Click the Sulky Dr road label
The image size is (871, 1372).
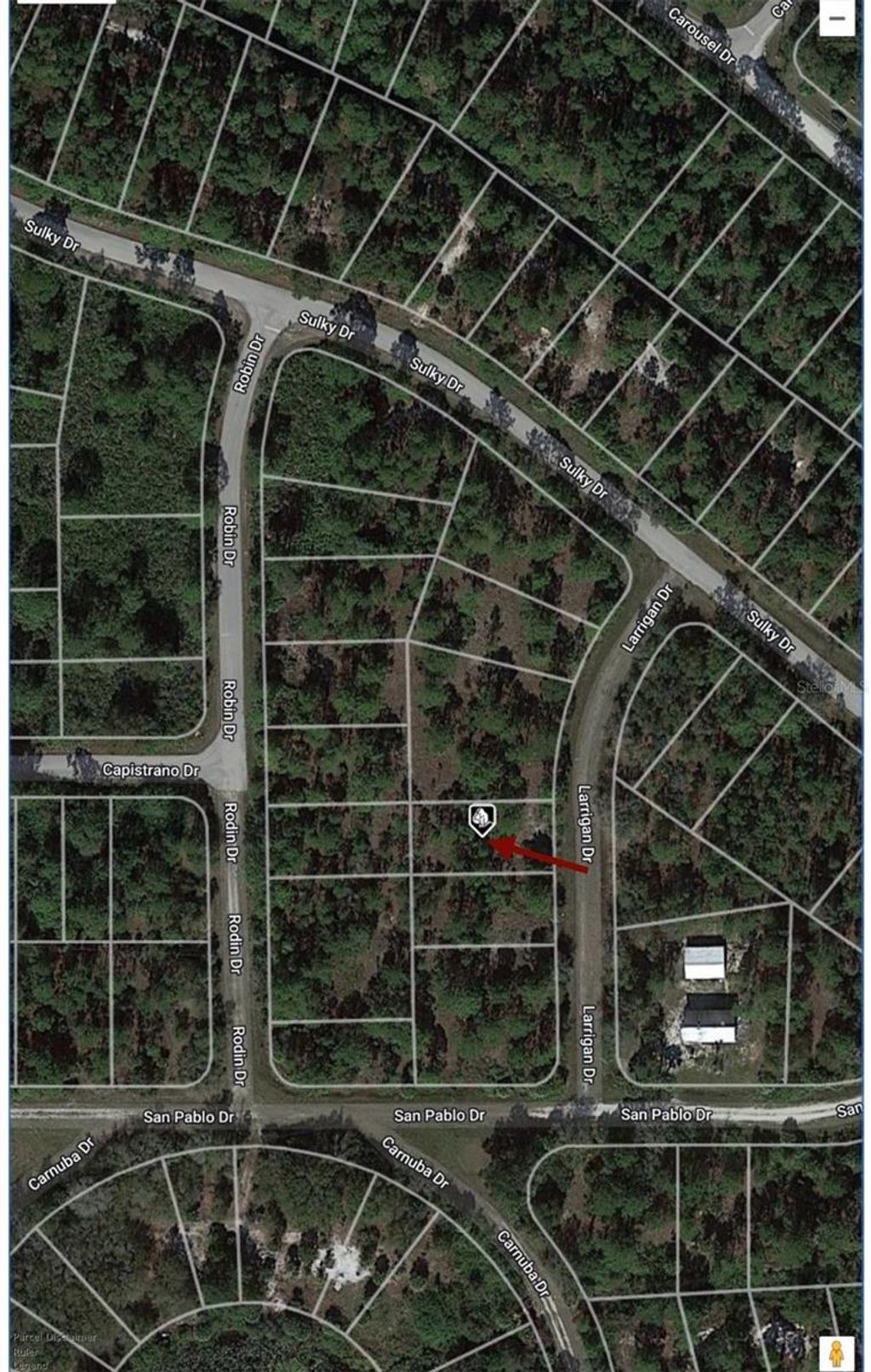[435, 373]
